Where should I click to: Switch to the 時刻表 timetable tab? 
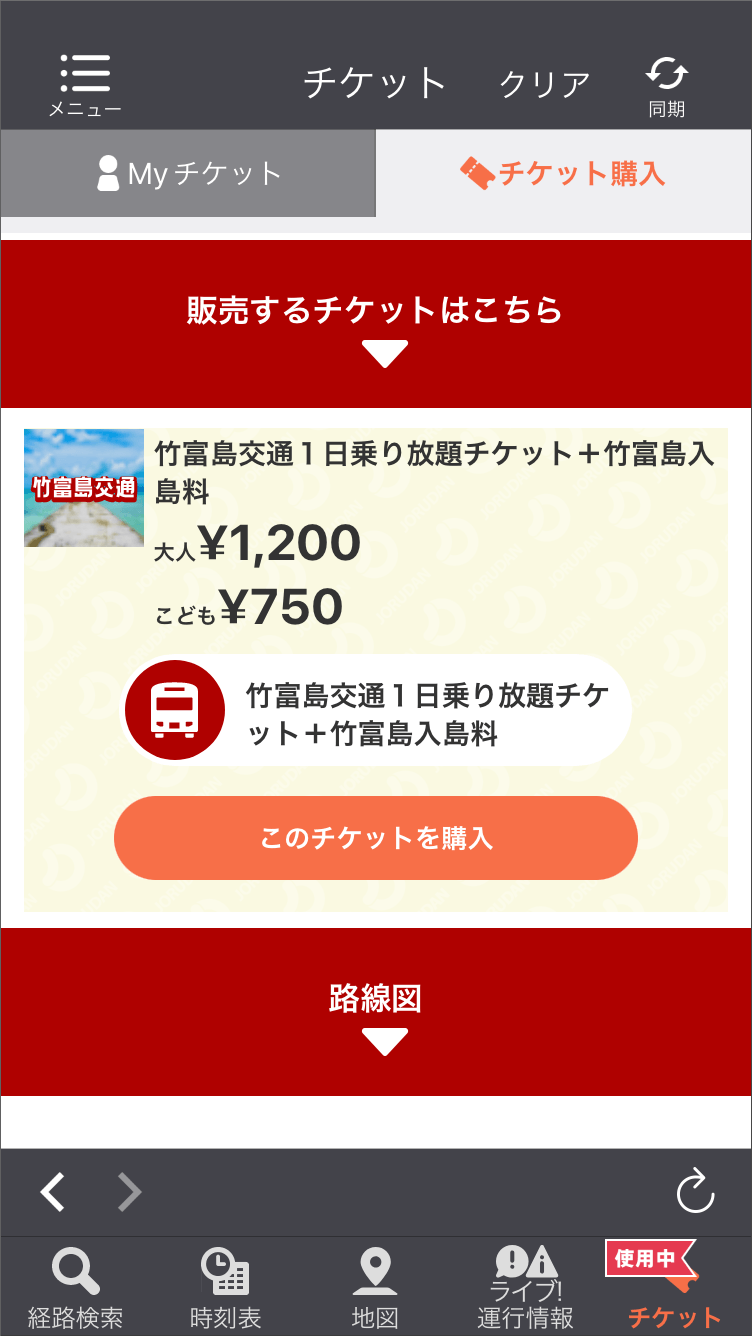(x=225, y=1288)
